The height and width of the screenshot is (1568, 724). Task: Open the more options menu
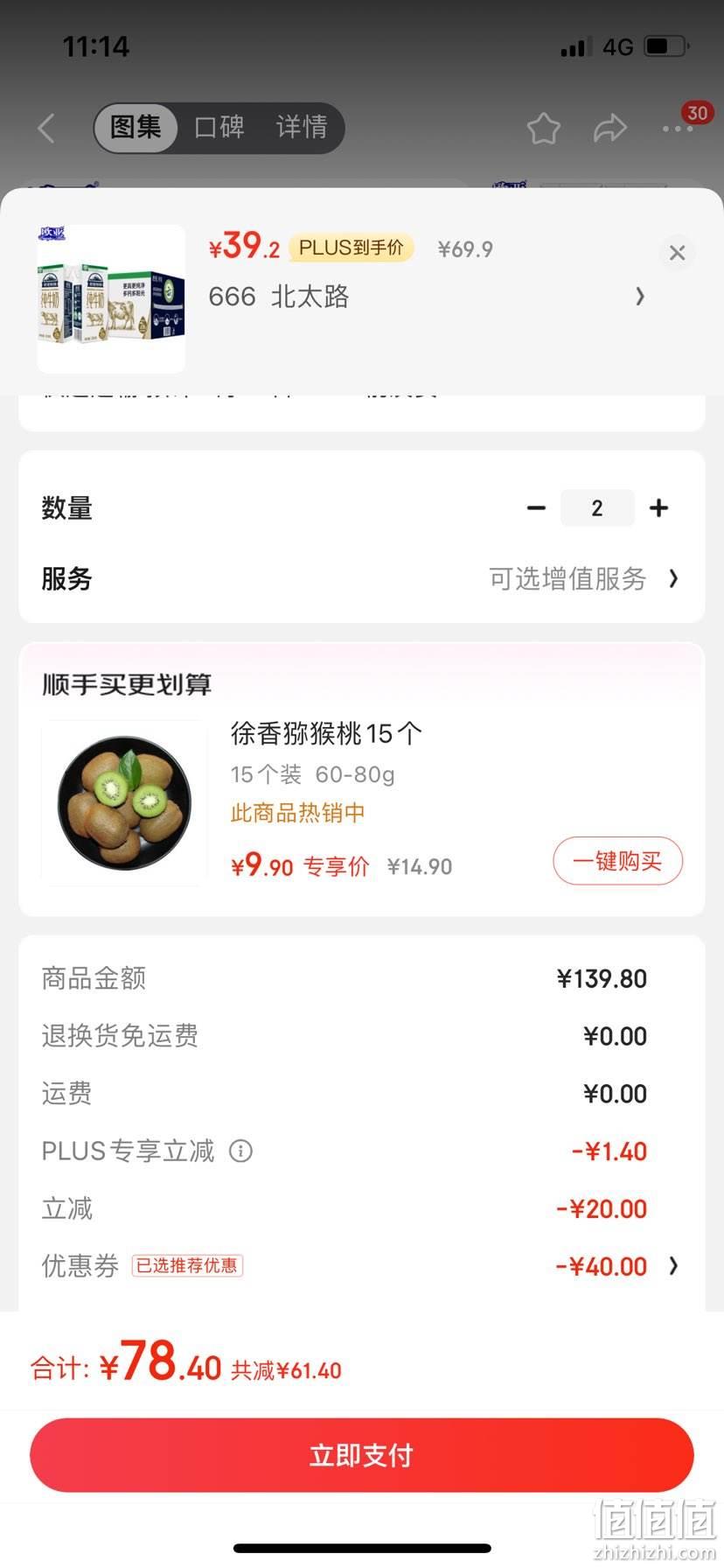(x=678, y=129)
